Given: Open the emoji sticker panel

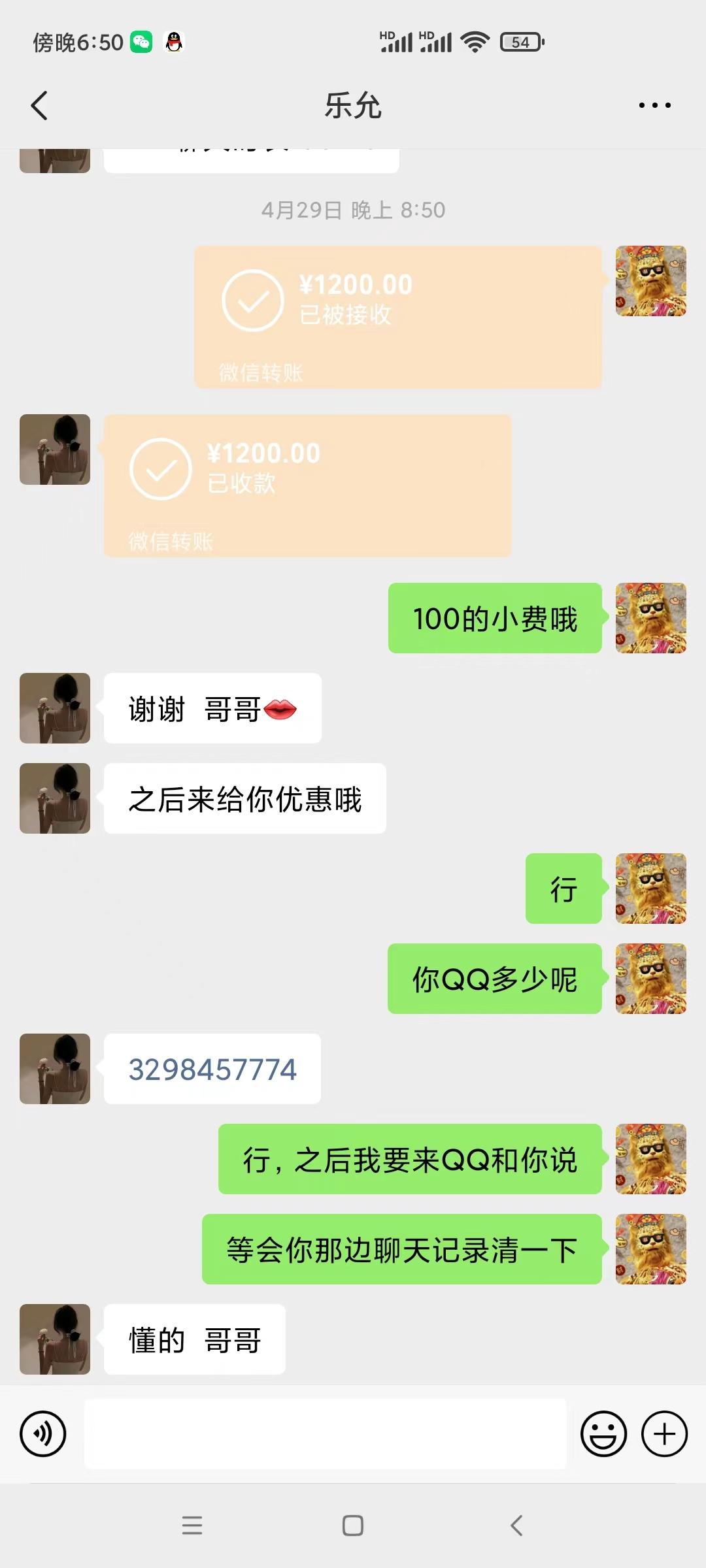Looking at the screenshot, I should (x=603, y=1434).
